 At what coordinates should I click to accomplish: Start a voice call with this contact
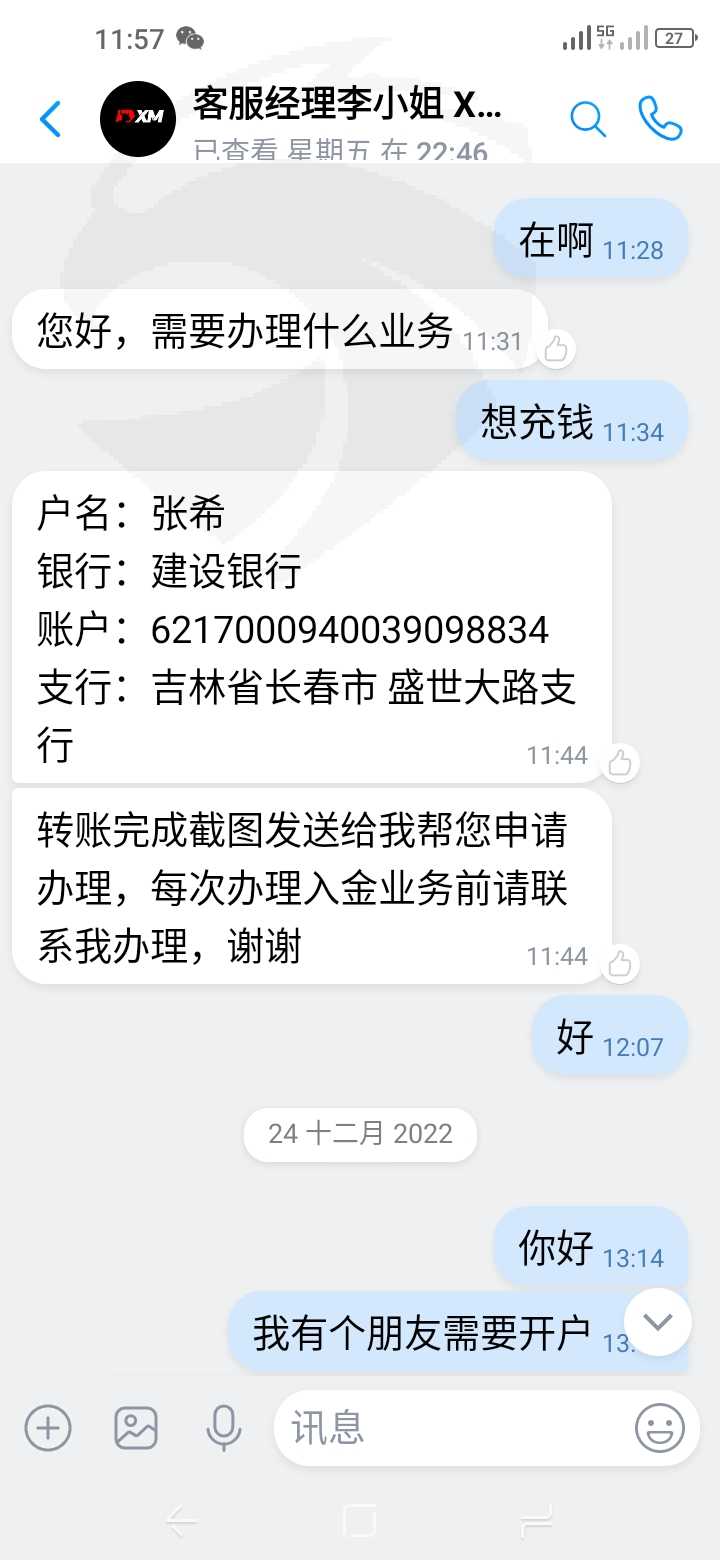pyautogui.click(x=660, y=118)
